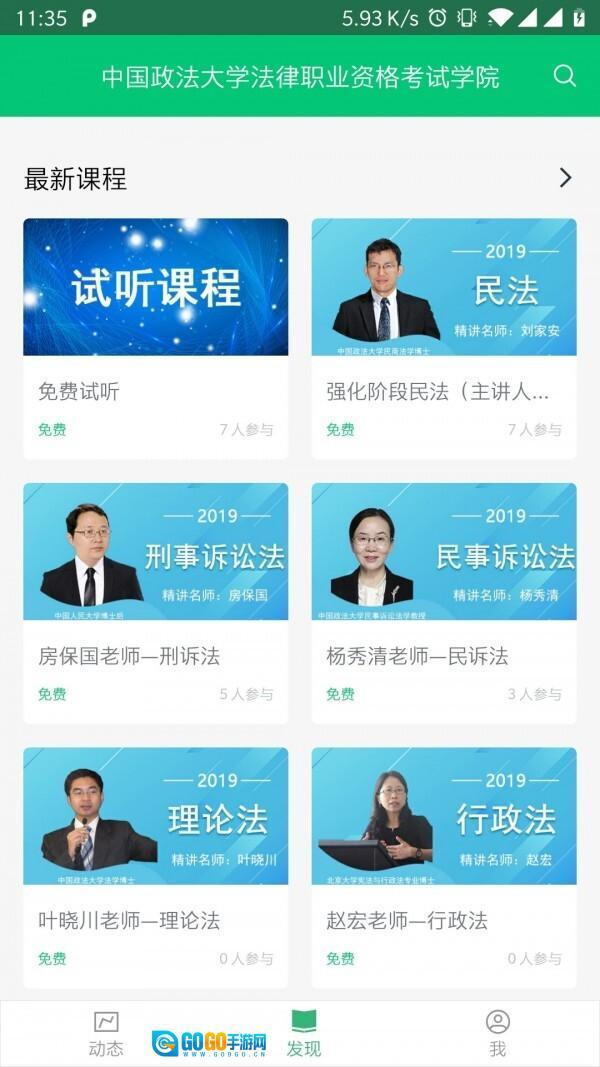Switch to the 动态 tab
Viewport: 600px width, 1067px height.
(x=106, y=1033)
